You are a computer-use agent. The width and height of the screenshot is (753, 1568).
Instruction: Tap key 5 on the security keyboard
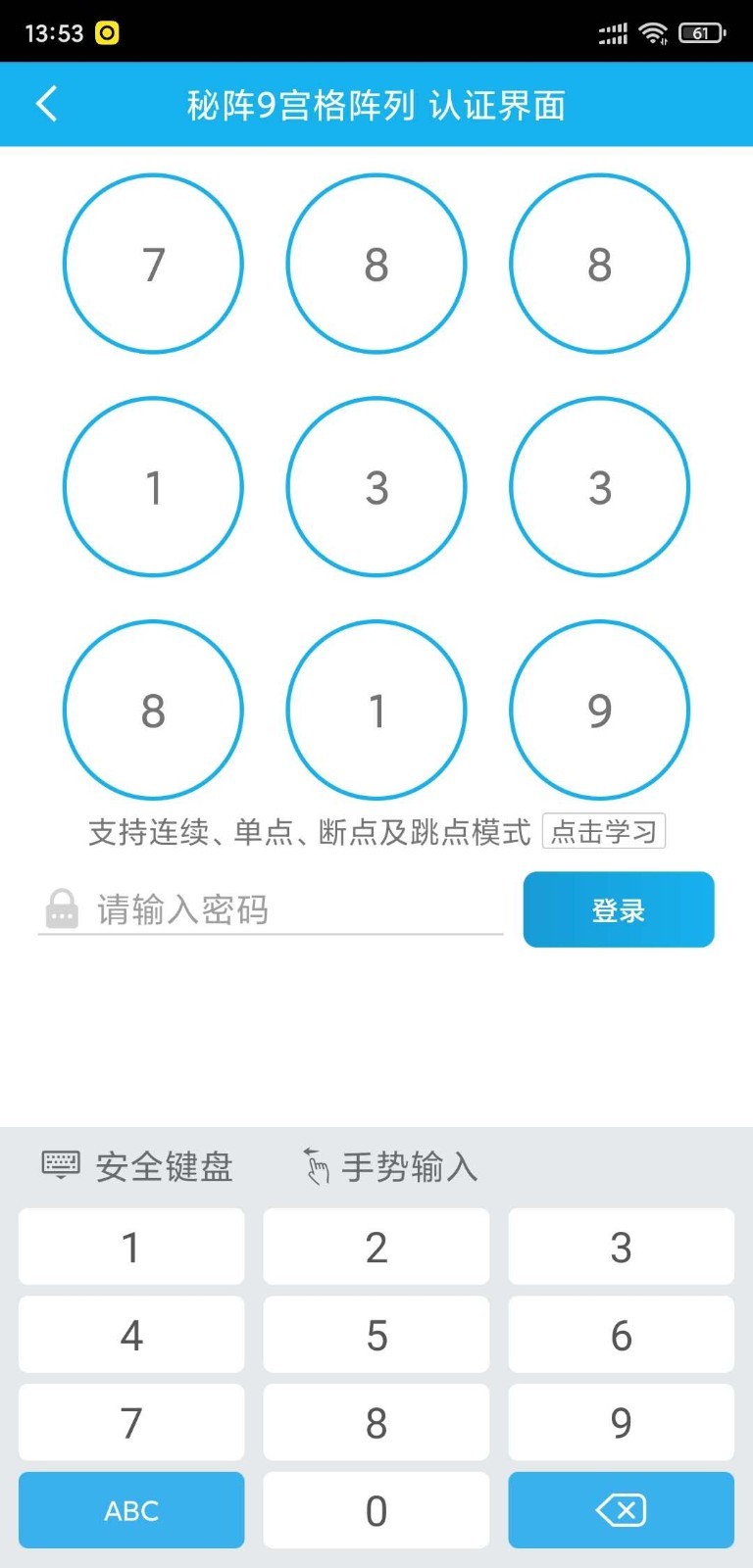(376, 1335)
